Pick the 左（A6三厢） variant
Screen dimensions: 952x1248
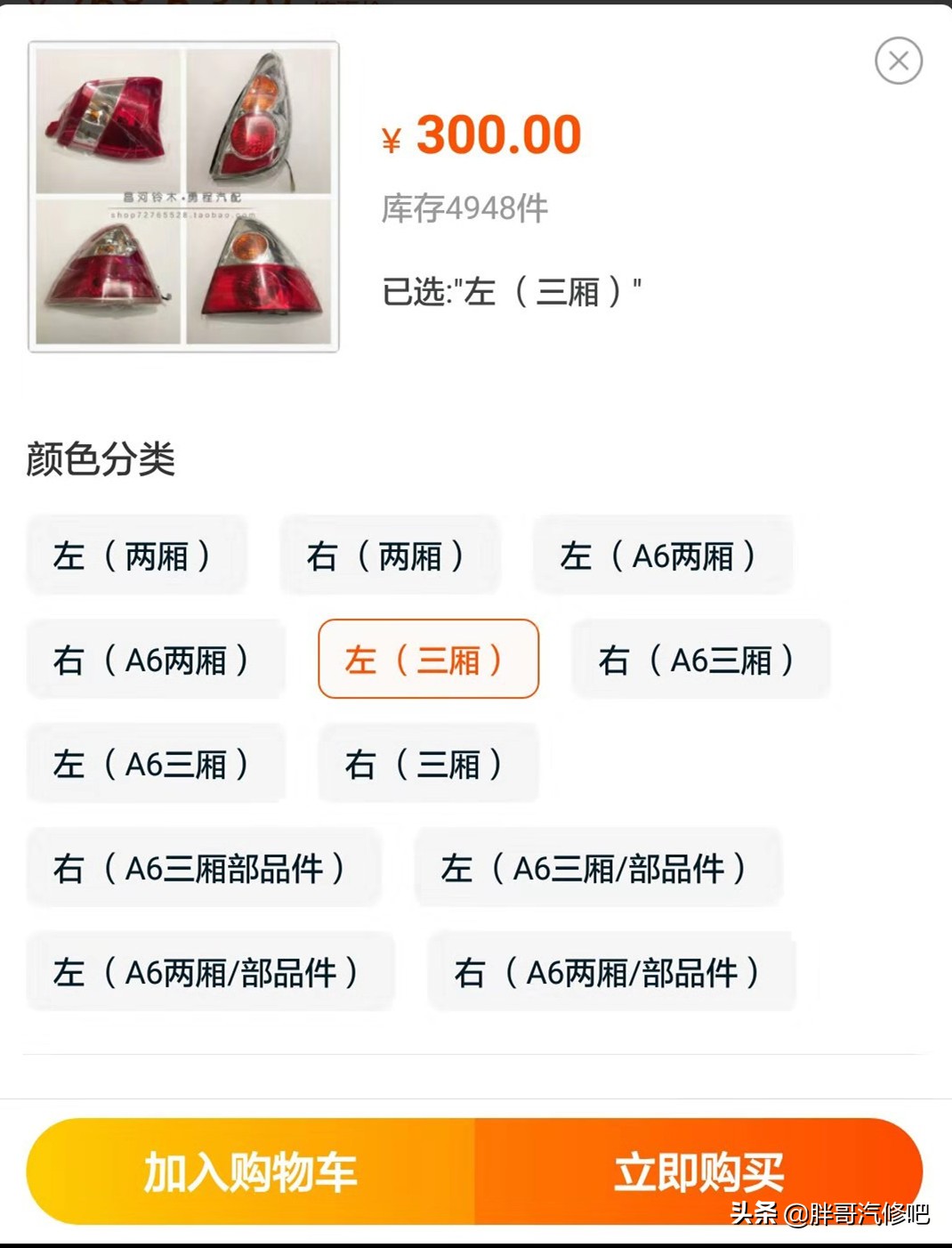tap(156, 764)
